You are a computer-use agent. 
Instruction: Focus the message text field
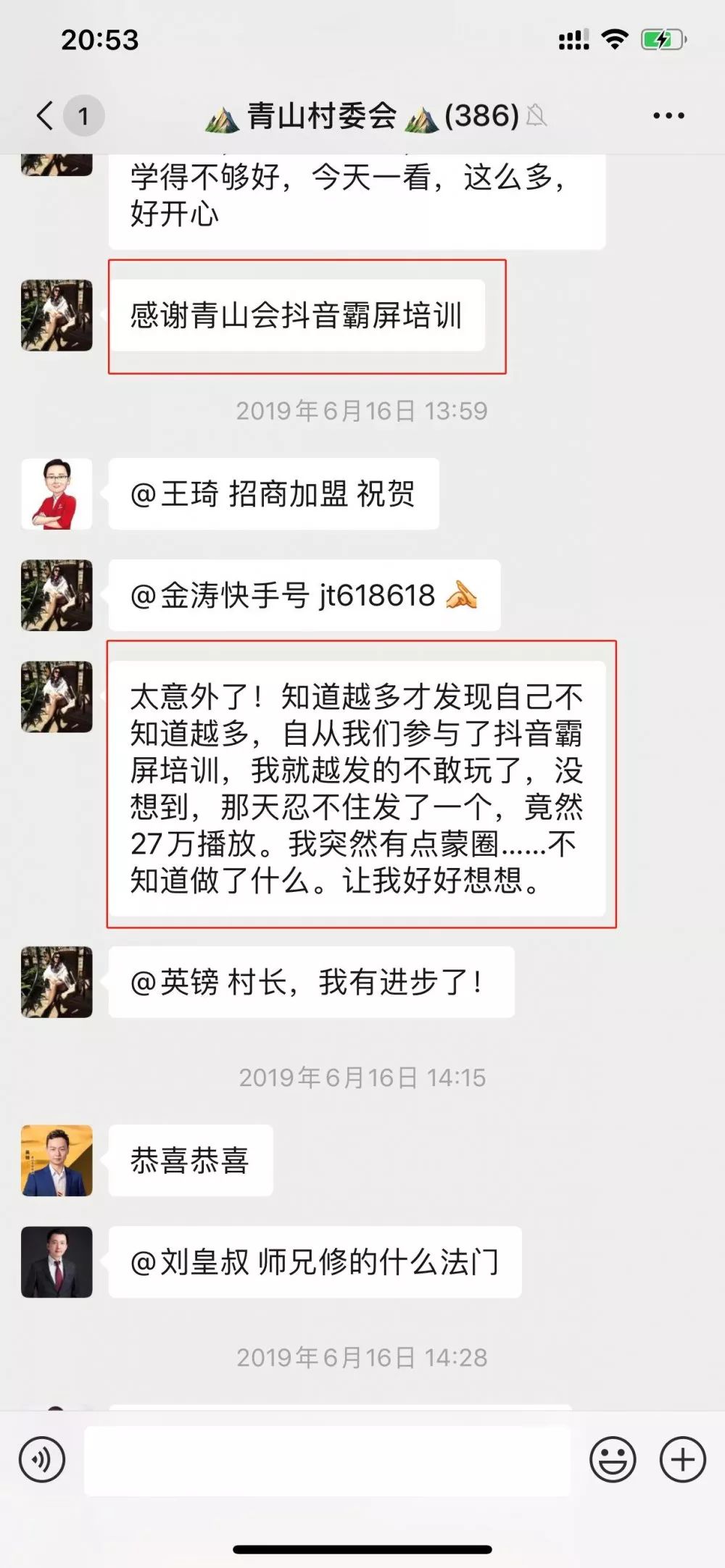click(x=326, y=1461)
